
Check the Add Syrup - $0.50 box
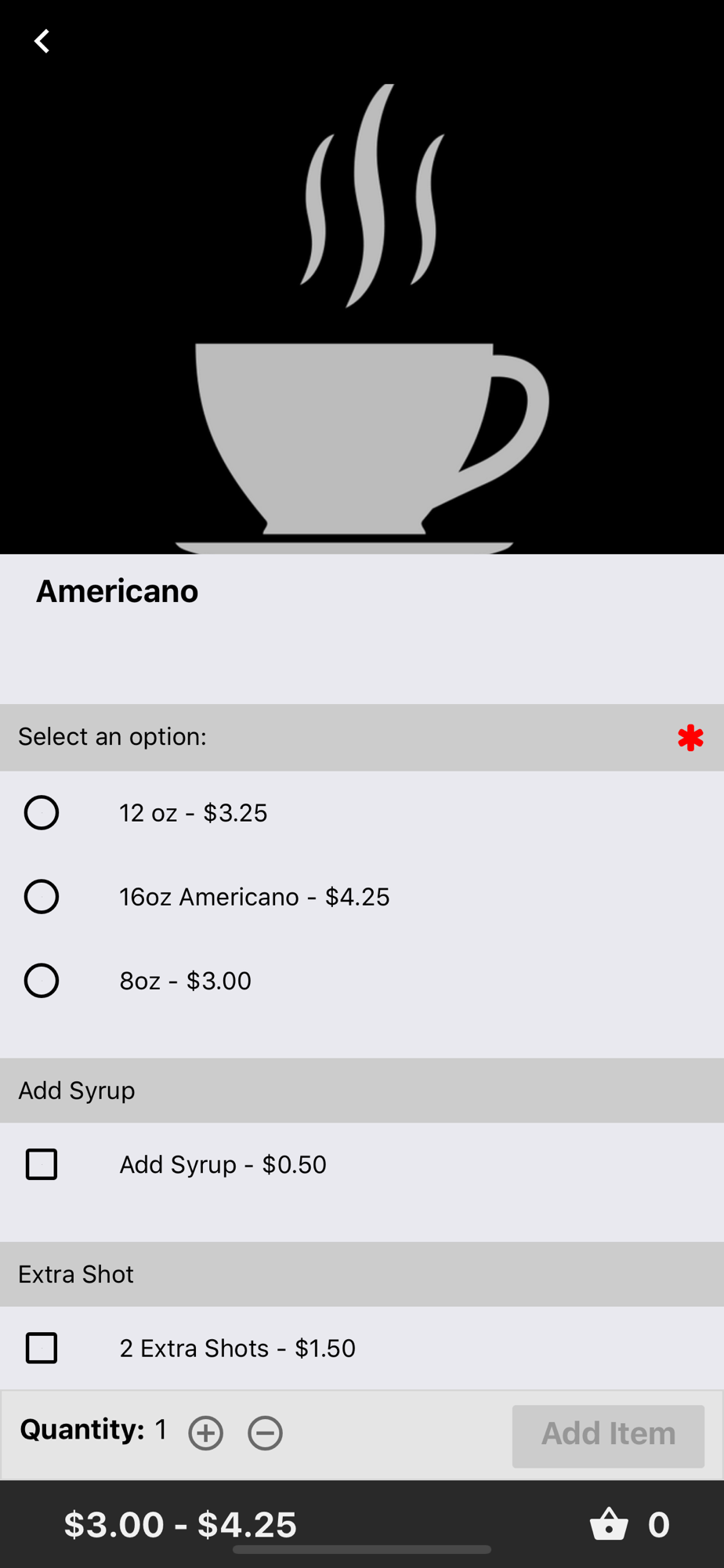(x=42, y=1165)
